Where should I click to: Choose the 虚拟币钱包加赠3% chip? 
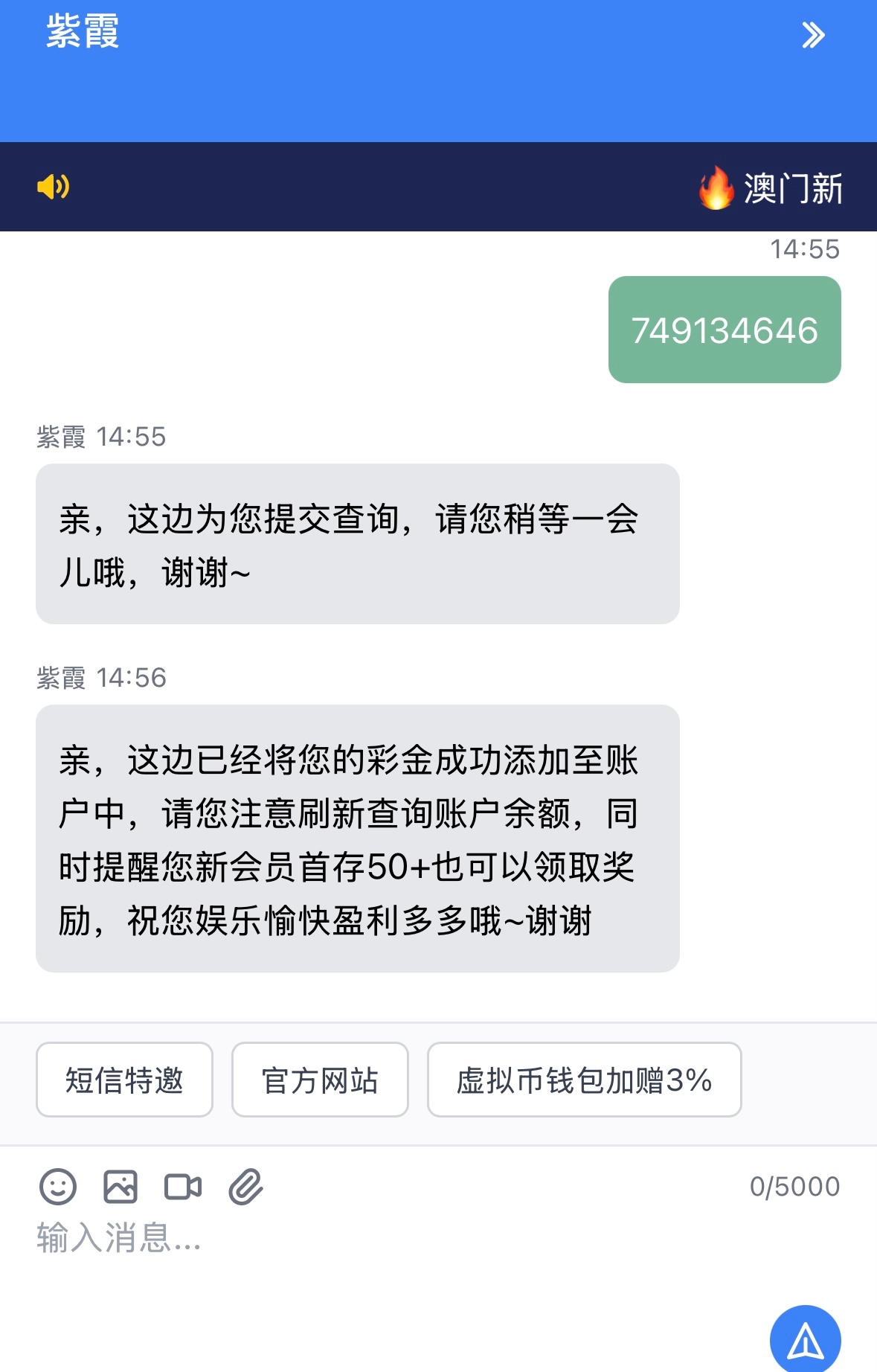(584, 1080)
